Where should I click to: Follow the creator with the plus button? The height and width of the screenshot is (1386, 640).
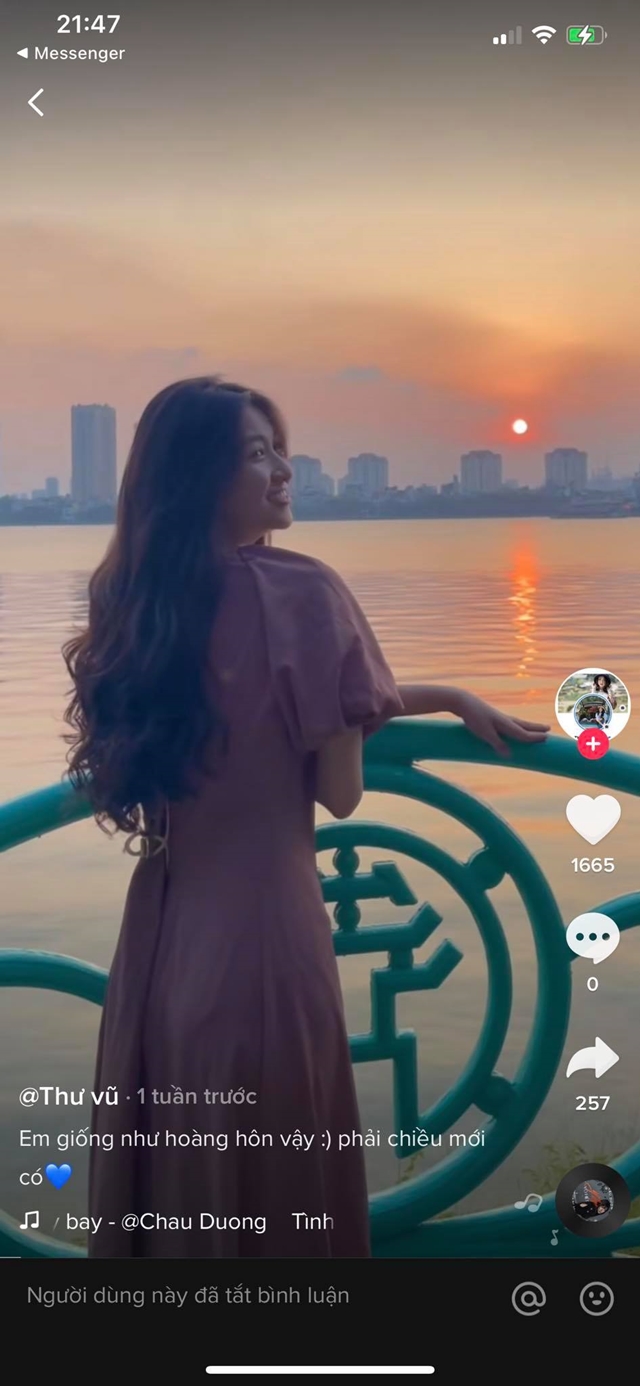pos(593,744)
